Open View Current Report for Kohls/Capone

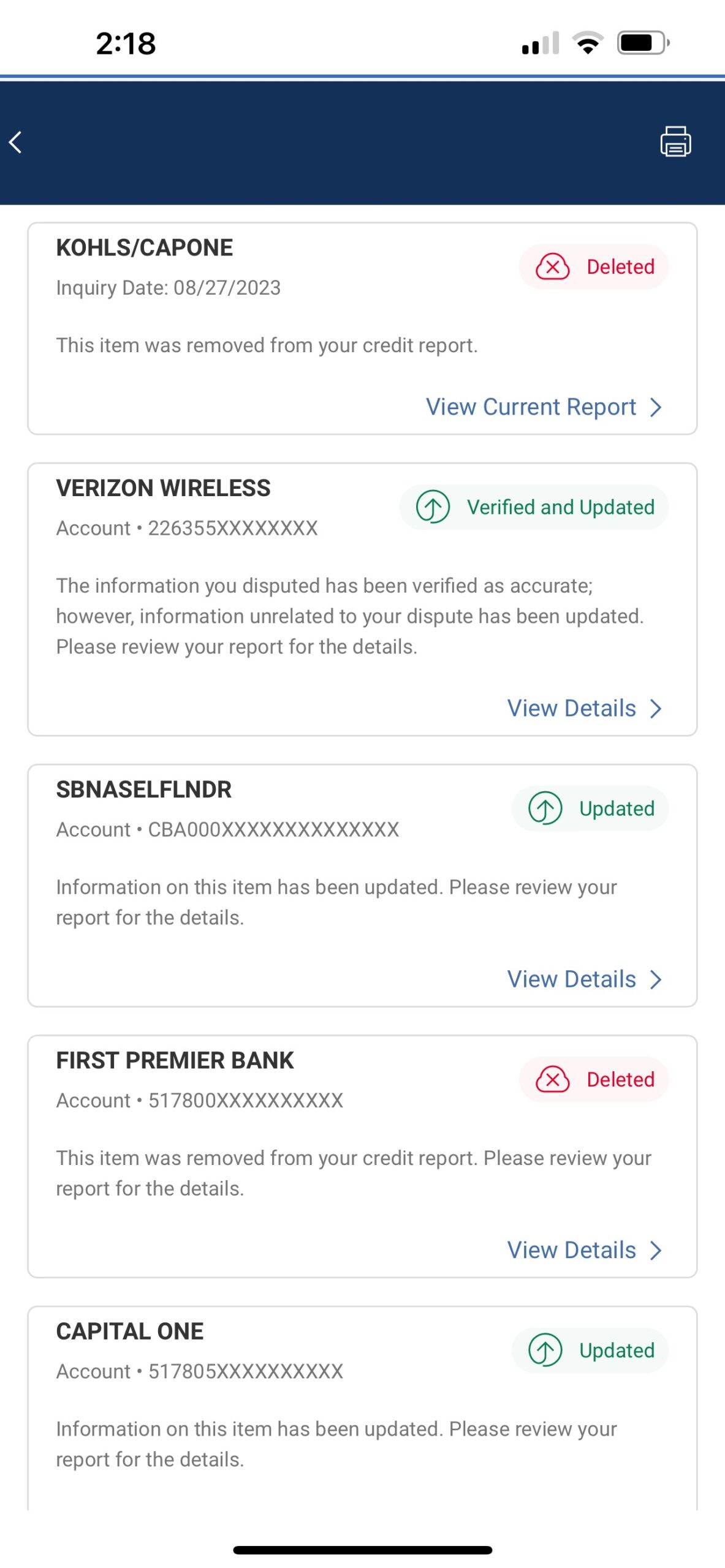544,407
